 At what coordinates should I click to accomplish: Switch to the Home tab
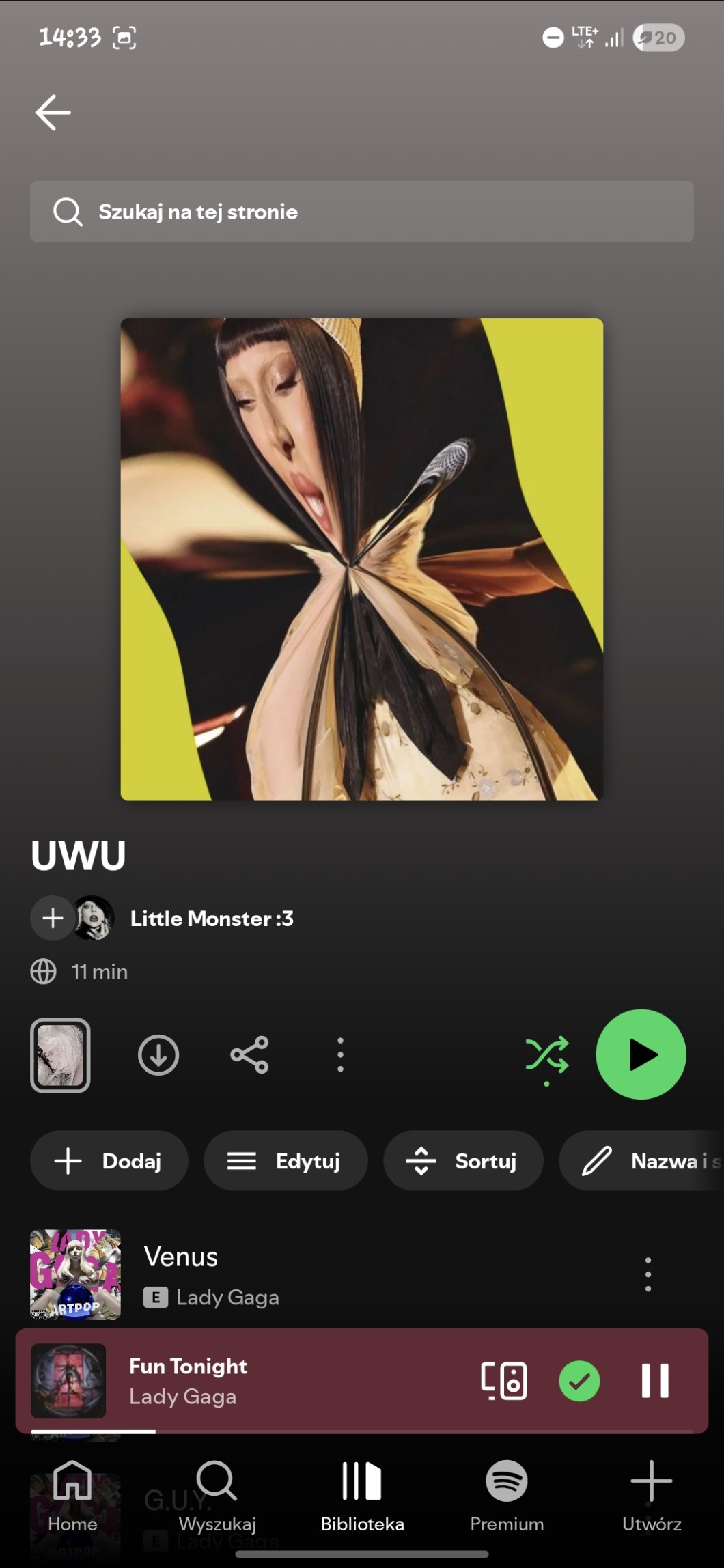click(x=72, y=1496)
